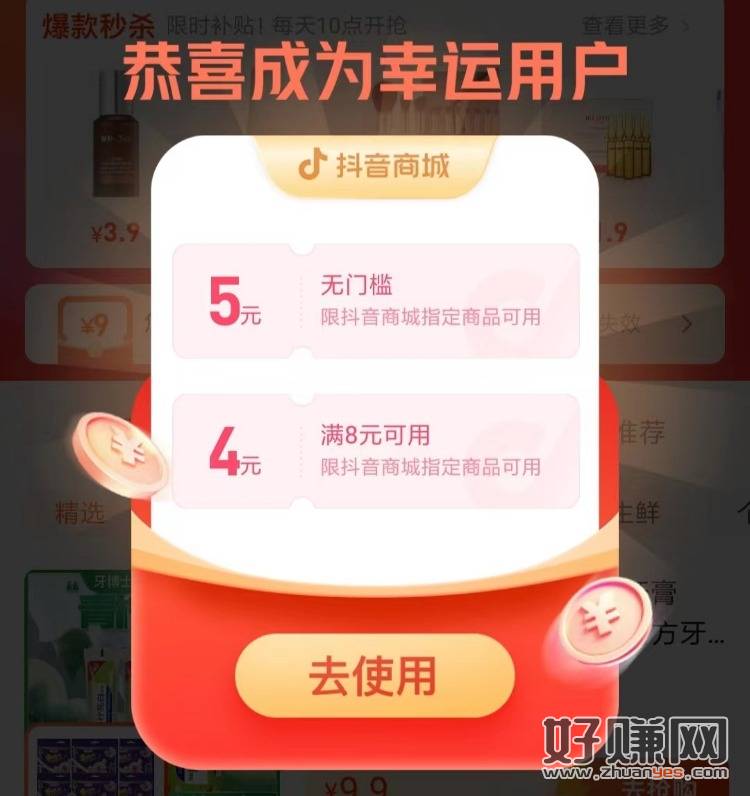The height and width of the screenshot is (796, 750).
Task: Select the 5元 无门槛 coupon
Action: tap(375, 301)
